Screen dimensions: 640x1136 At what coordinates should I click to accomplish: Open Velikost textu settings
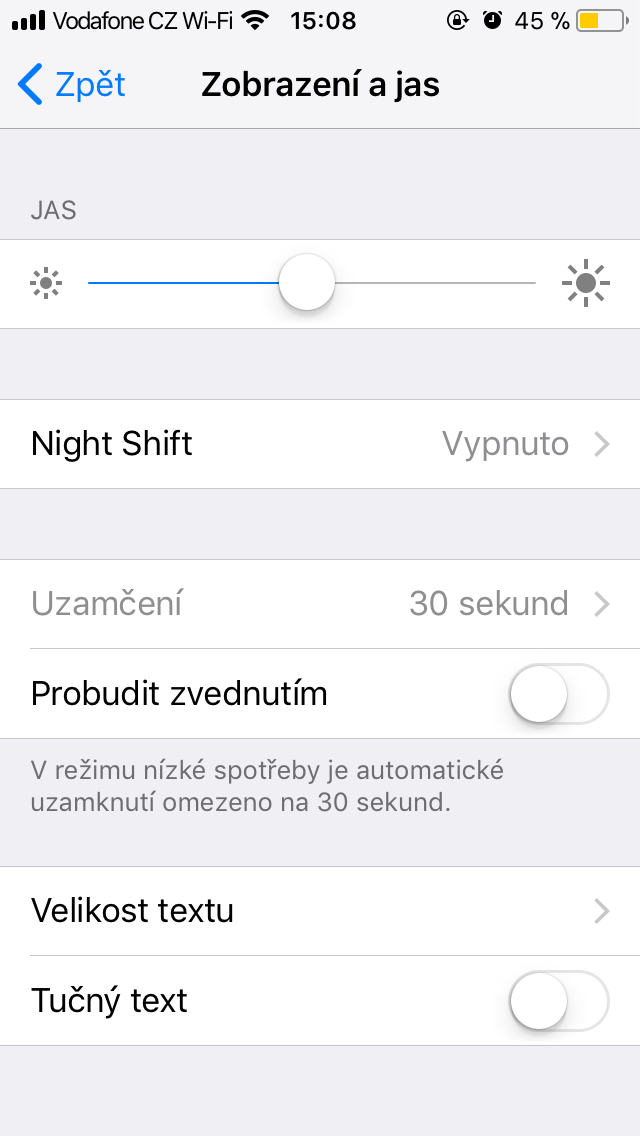pyautogui.click(x=320, y=911)
